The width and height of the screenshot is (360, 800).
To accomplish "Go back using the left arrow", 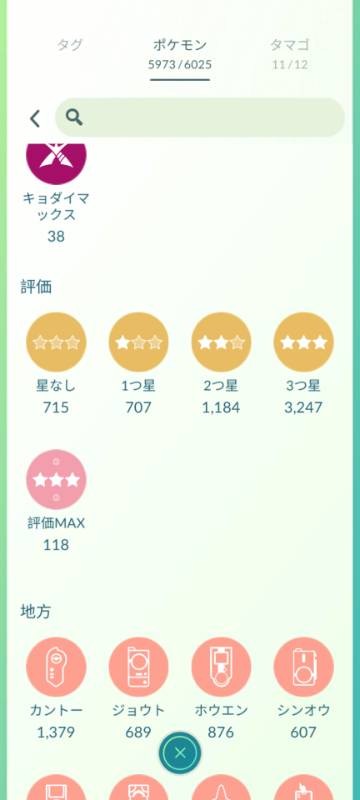I will 35,118.
